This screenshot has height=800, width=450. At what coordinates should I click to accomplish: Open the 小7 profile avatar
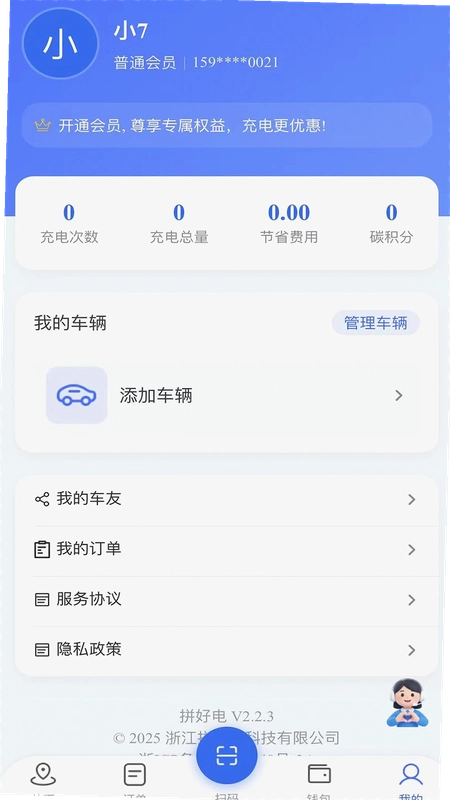[60, 44]
